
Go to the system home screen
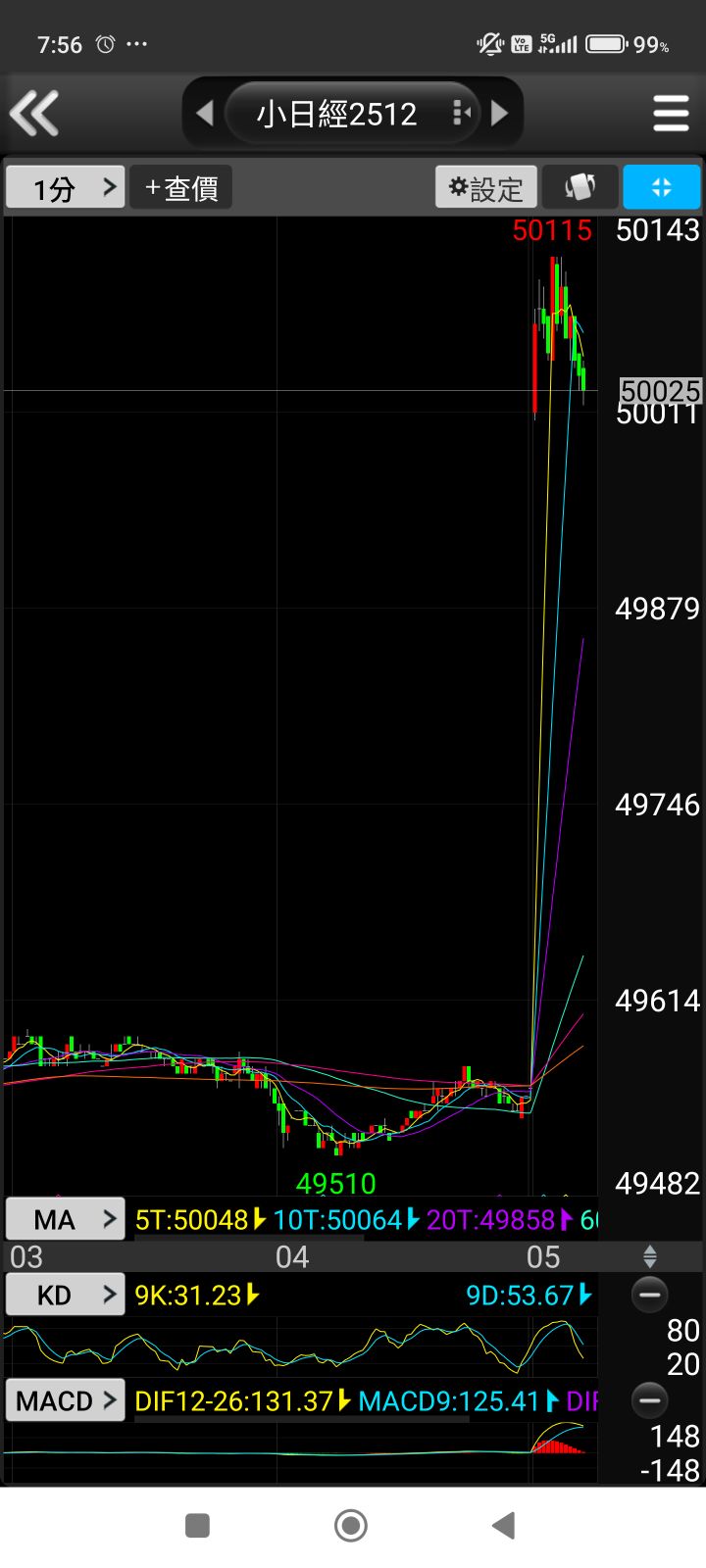(x=351, y=1525)
